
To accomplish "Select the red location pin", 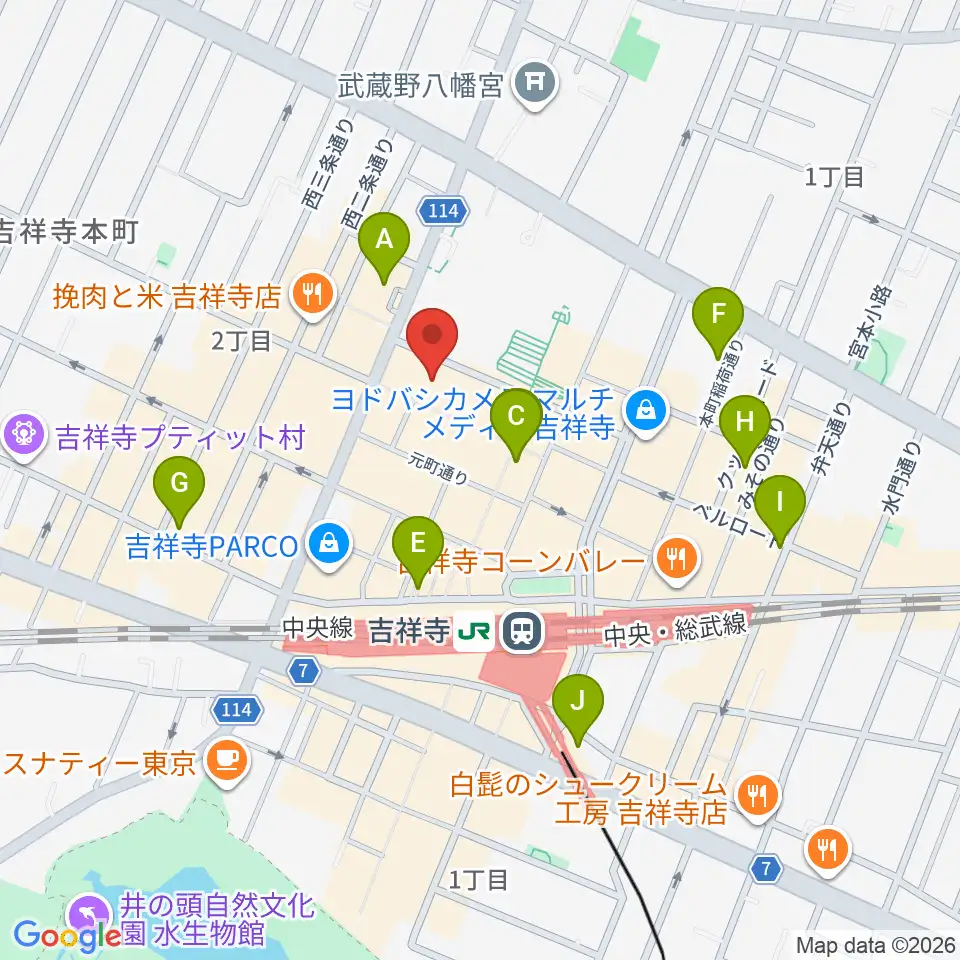I will (432, 343).
